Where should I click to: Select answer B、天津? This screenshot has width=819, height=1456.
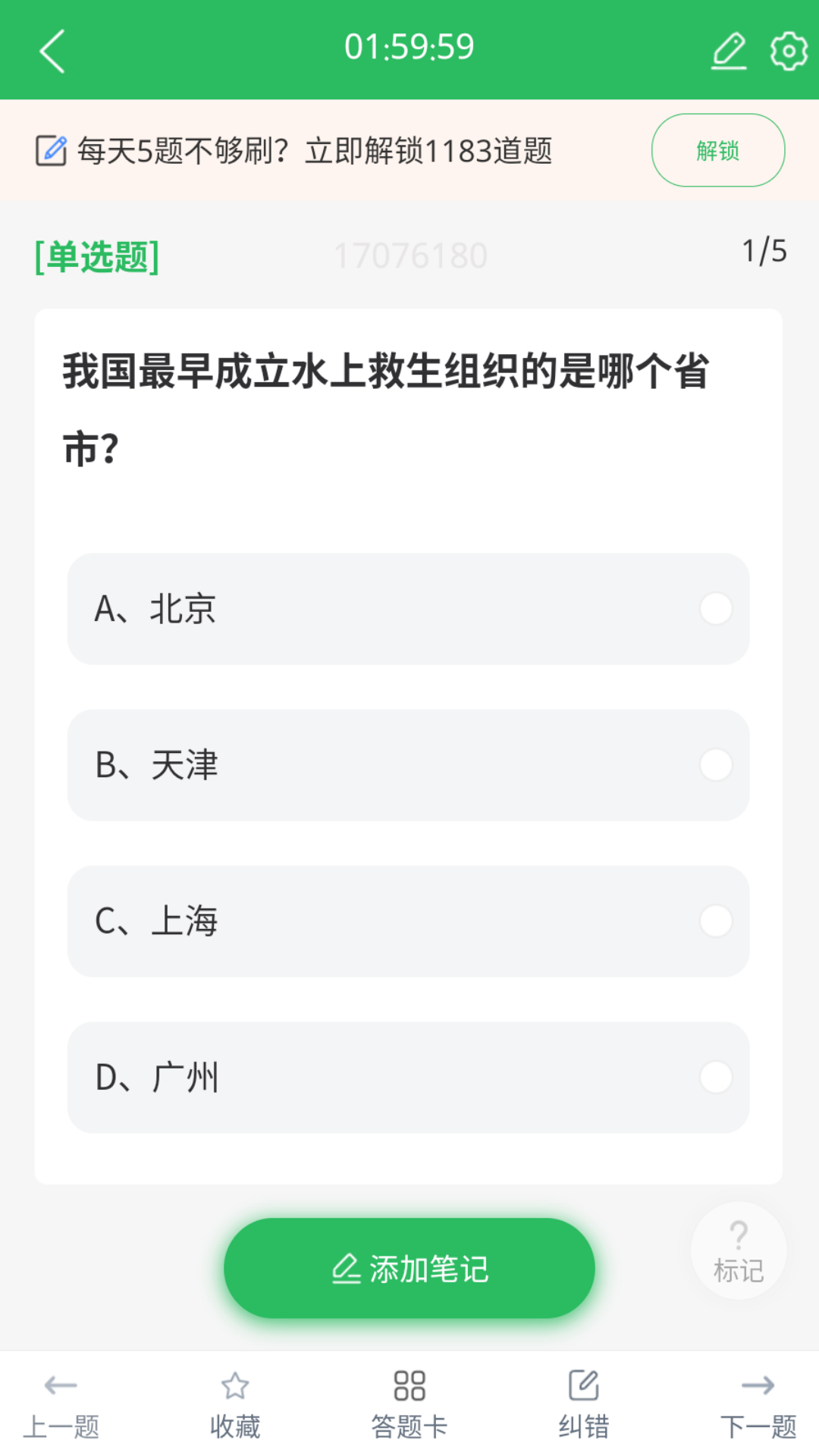pos(408,765)
